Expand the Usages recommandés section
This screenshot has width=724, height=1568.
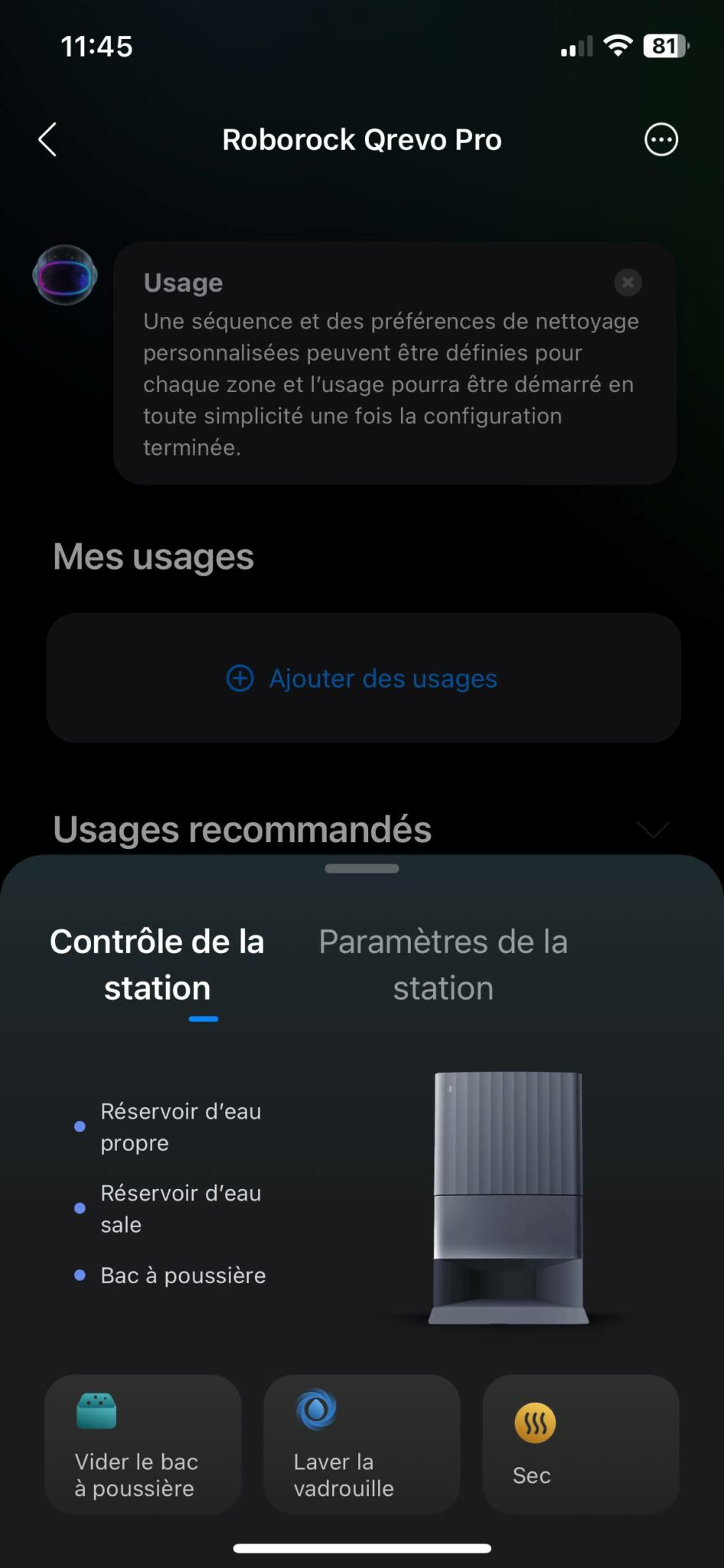click(x=653, y=830)
